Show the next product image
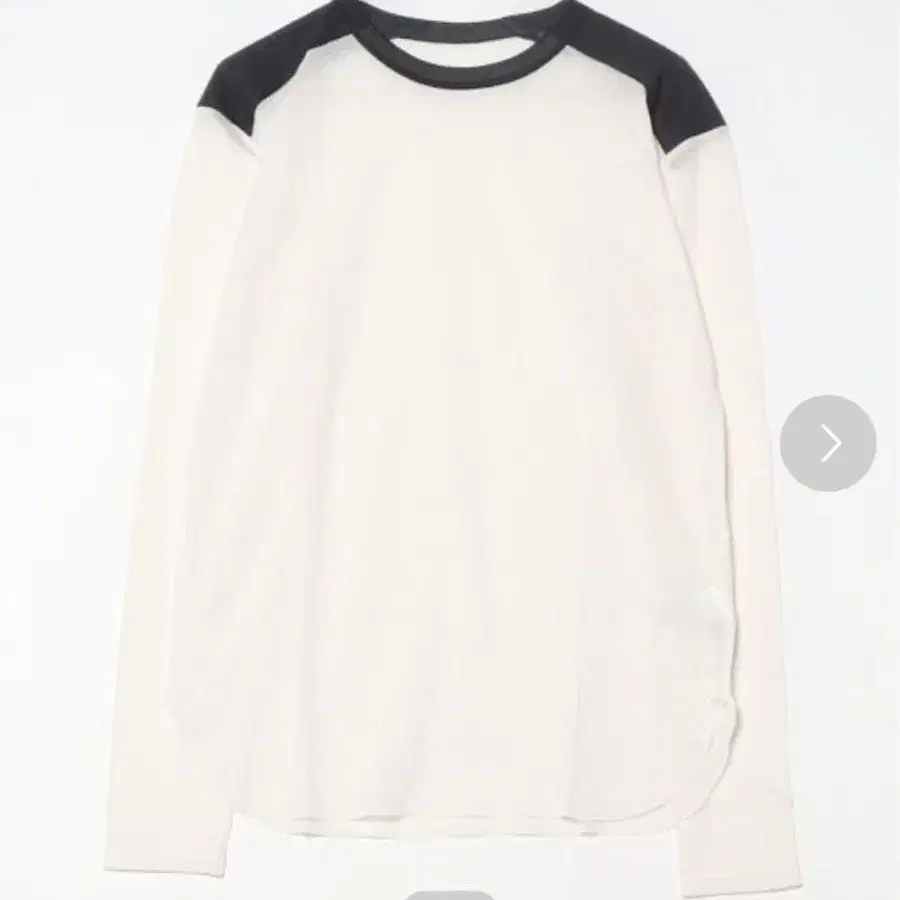This screenshot has height=900, width=900. pyautogui.click(x=828, y=443)
